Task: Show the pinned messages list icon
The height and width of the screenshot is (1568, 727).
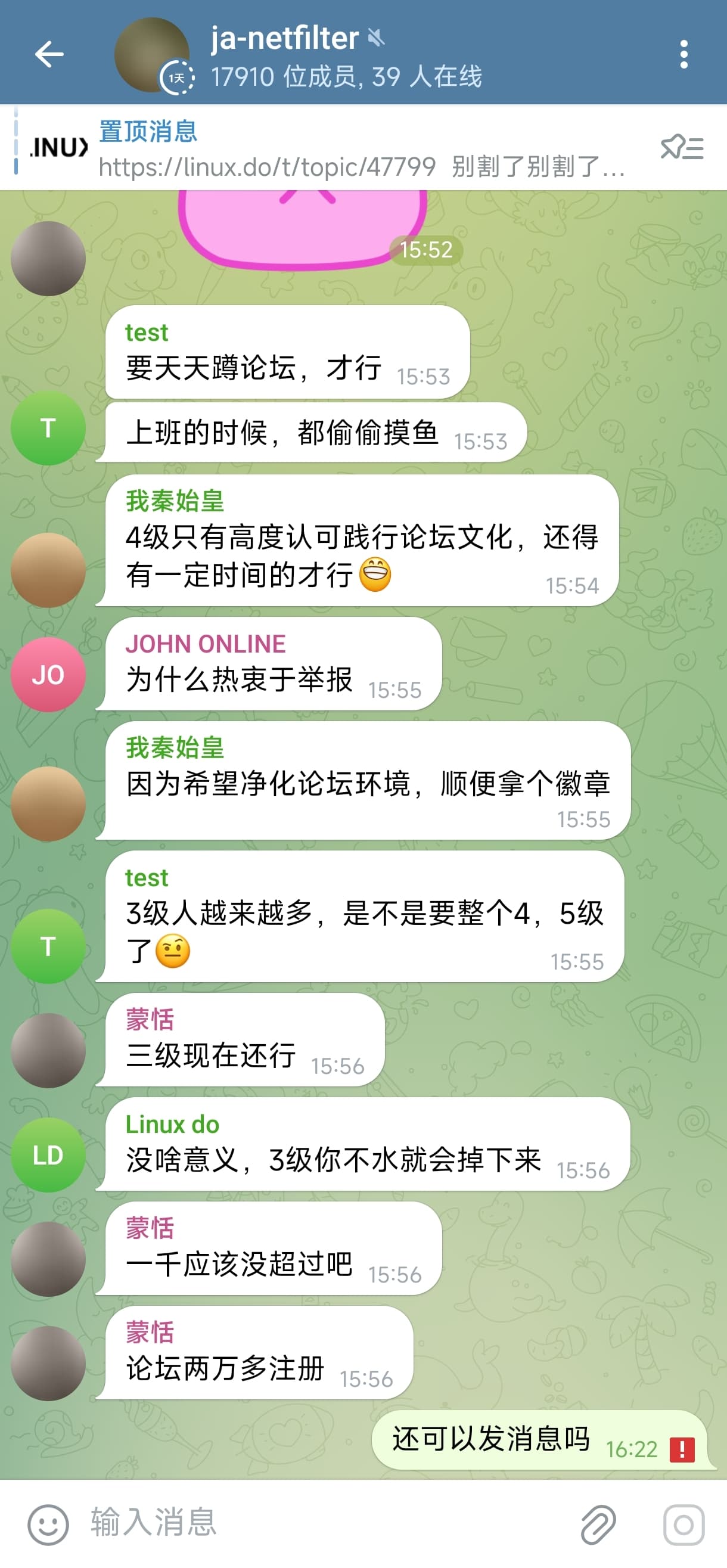Action: [x=682, y=147]
